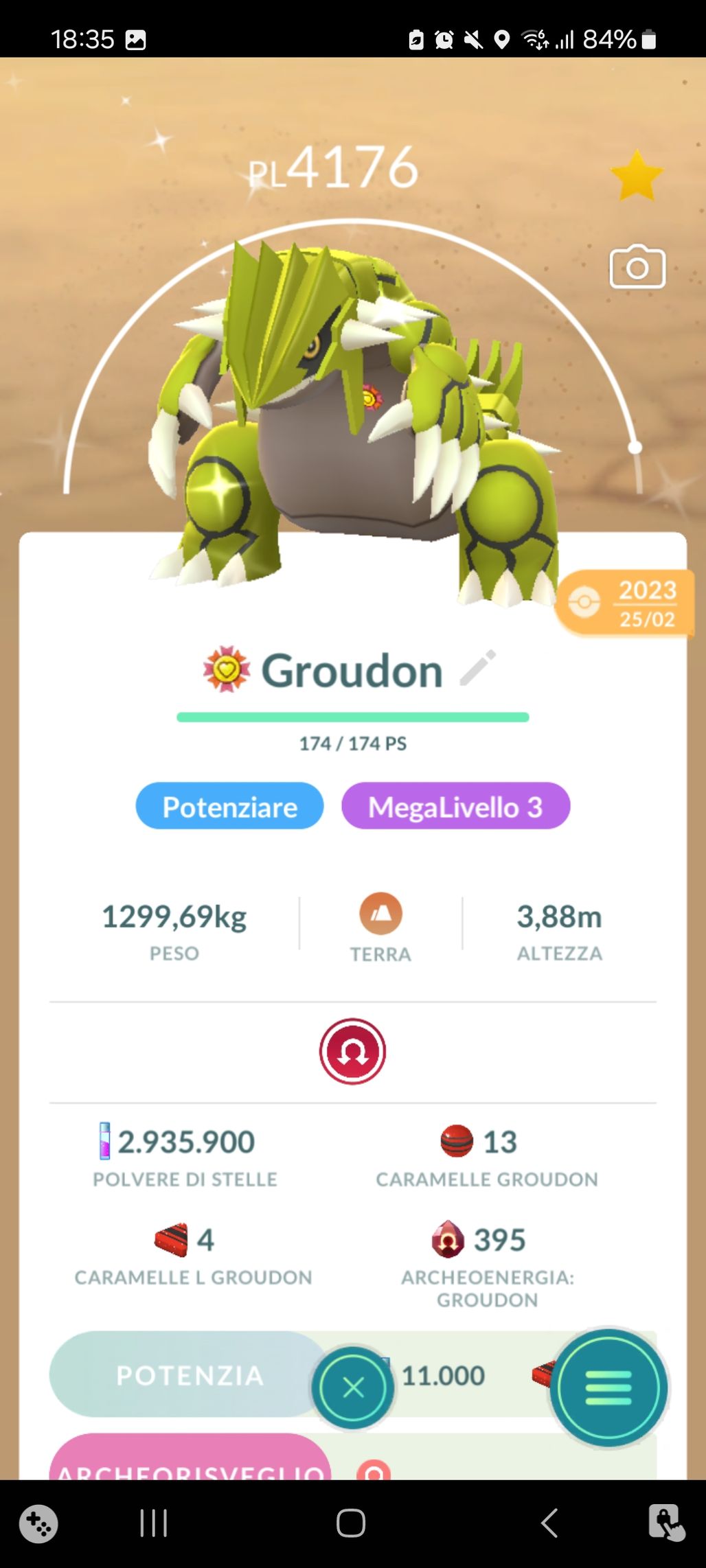Image resolution: width=706 pixels, height=1568 pixels.
Task: Tap the 2023 25/02 catch date badge
Action: pos(626,603)
